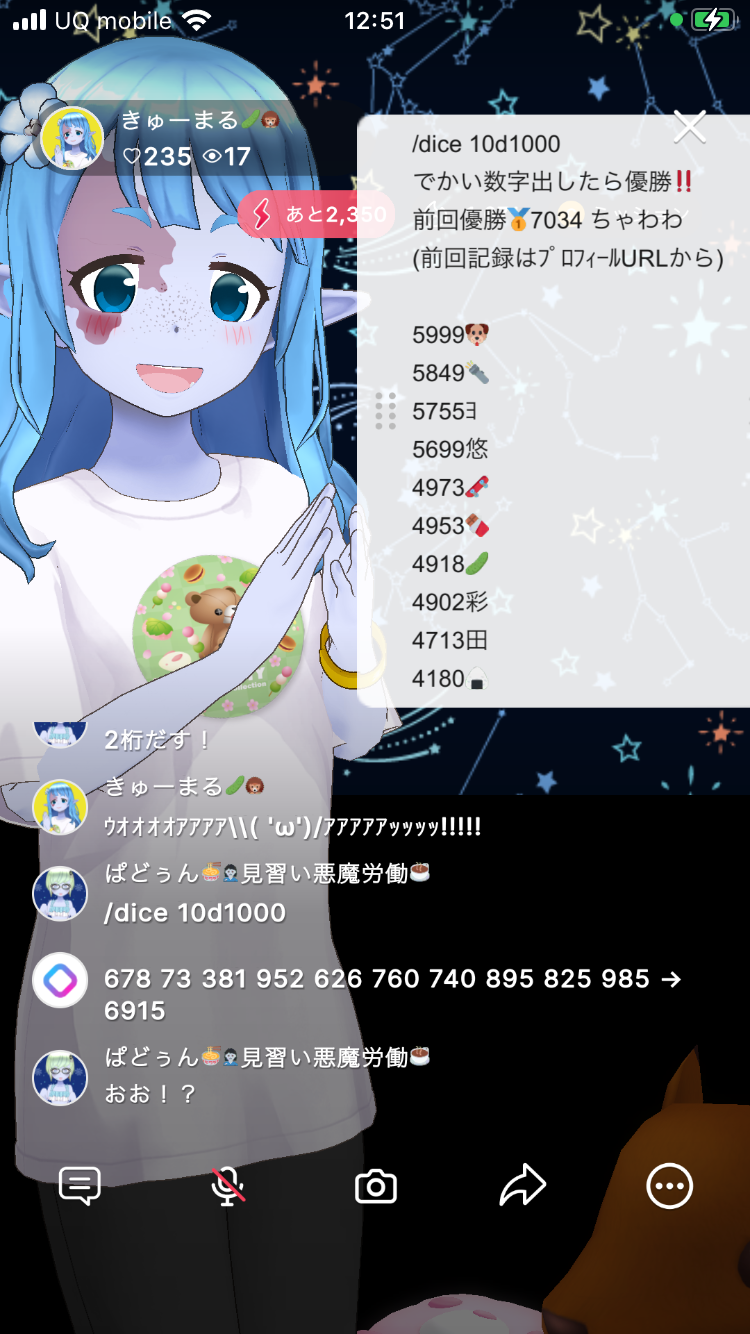The height and width of the screenshot is (1334, 750).
Task: Open the more options menu
Action: (669, 1187)
